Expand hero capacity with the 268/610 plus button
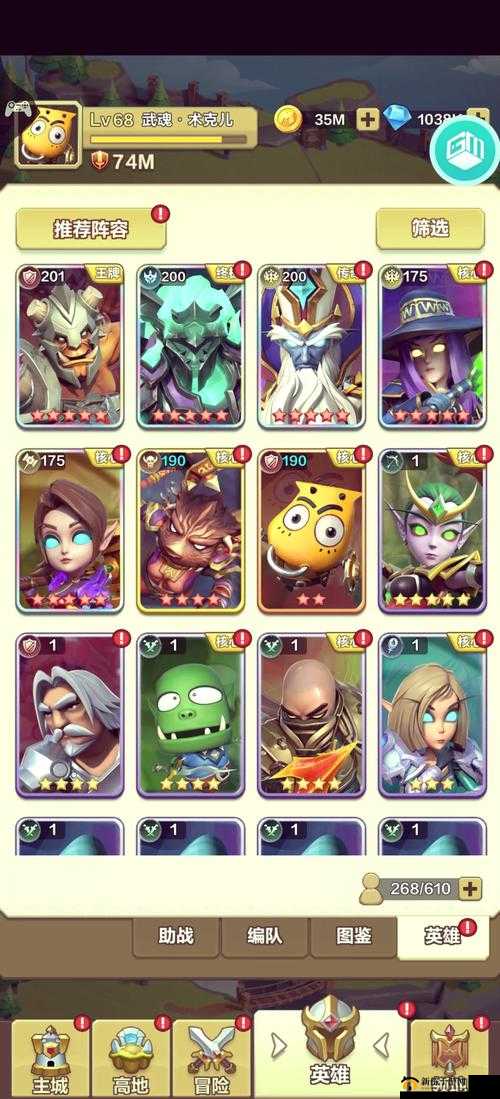The height and width of the screenshot is (1099, 500). click(x=471, y=889)
